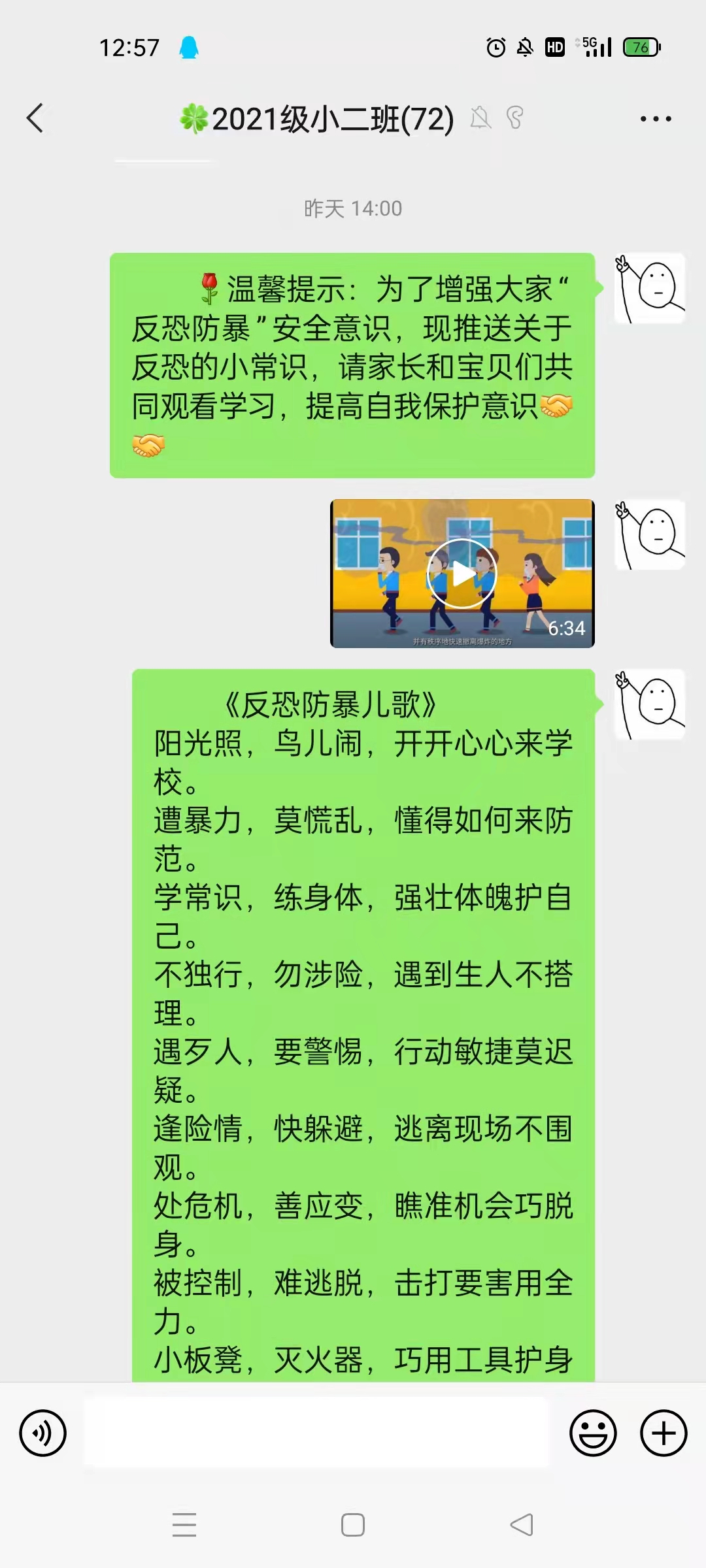This screenshot has width=706, height=1568.
Task: Open the plus attachment menu
Action: (x=663, y=1433)
